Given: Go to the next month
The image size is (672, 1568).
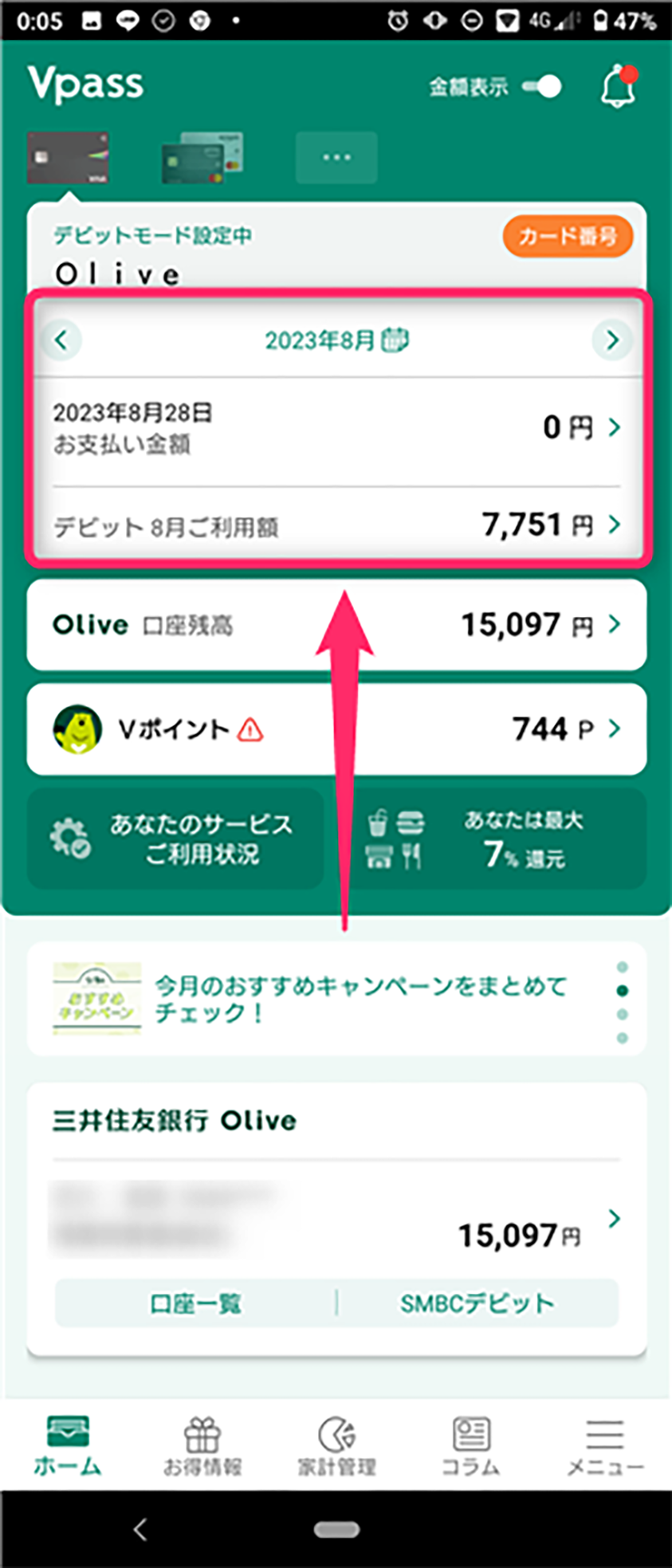Looking at the screenshot, I should [x=612, y=340].
